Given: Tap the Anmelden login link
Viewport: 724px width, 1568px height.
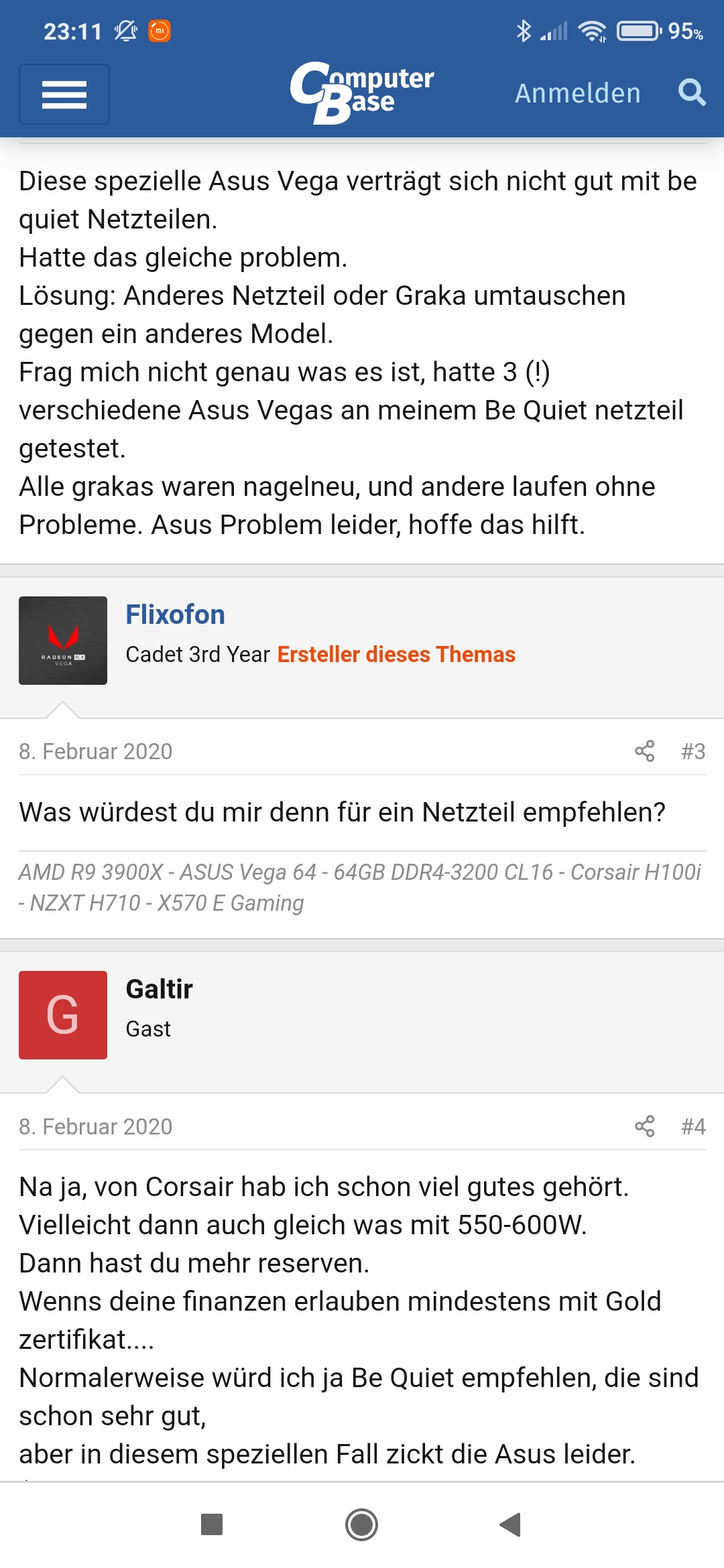Looking at the screenshot, I should [x=577, y=94].
